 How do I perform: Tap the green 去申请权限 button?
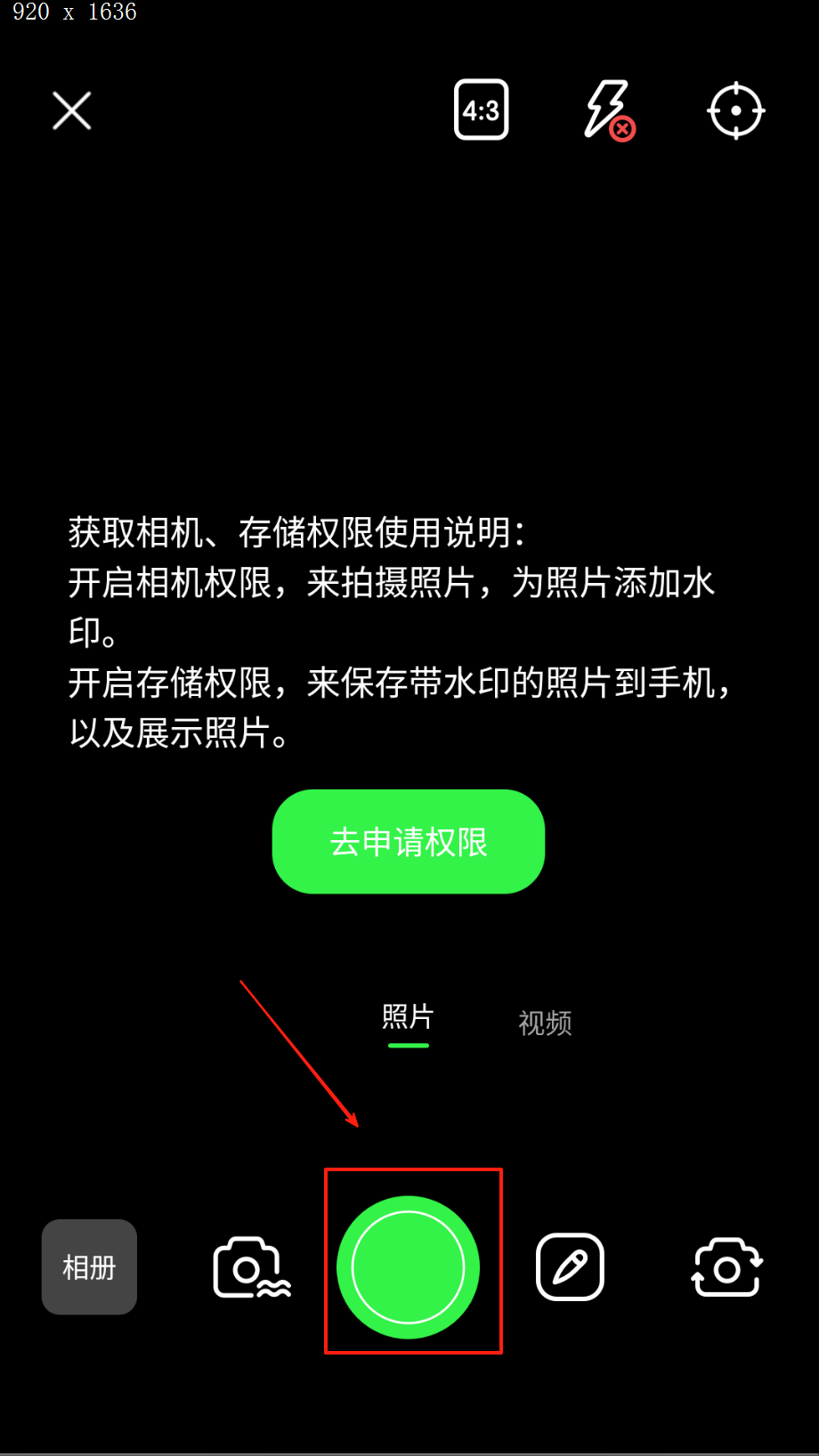pos(409,841)
